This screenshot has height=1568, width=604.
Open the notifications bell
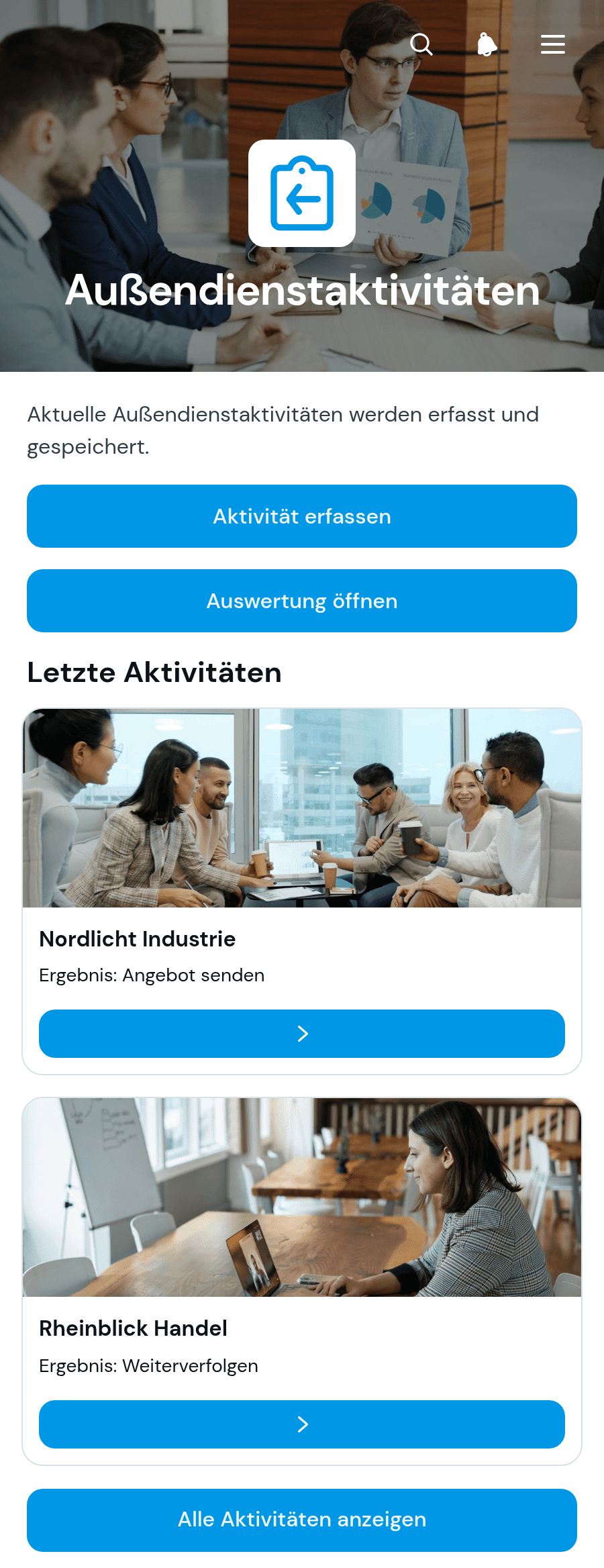[x=487, y=44]
